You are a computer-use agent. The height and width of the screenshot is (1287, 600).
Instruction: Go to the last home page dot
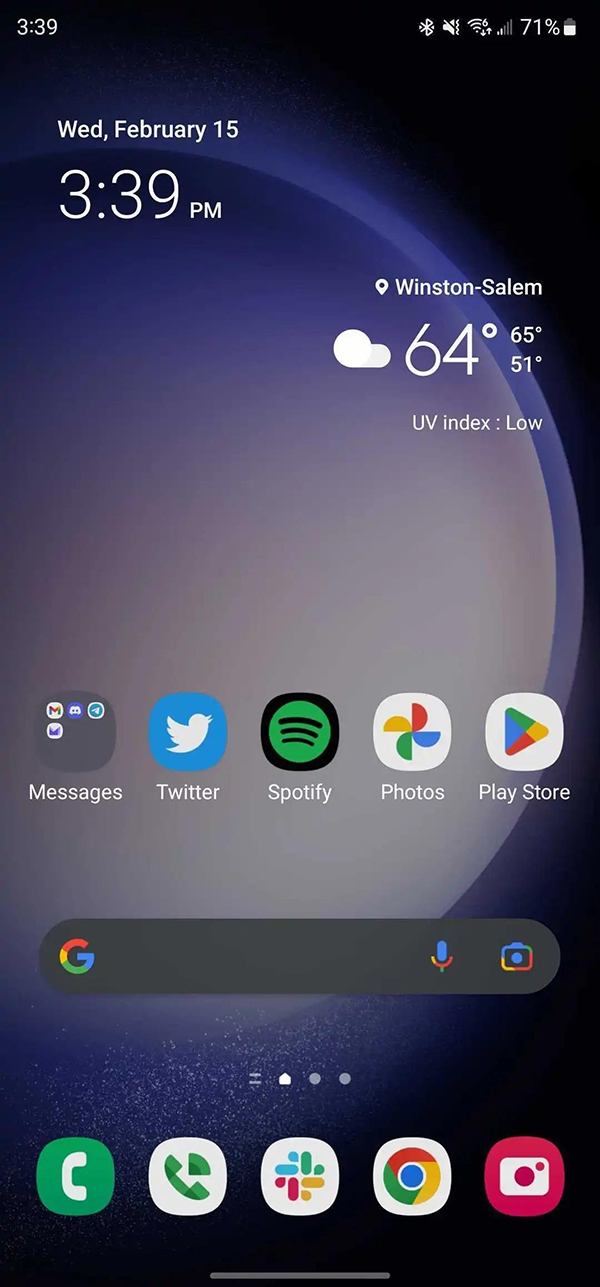[x=345, y=1079]
